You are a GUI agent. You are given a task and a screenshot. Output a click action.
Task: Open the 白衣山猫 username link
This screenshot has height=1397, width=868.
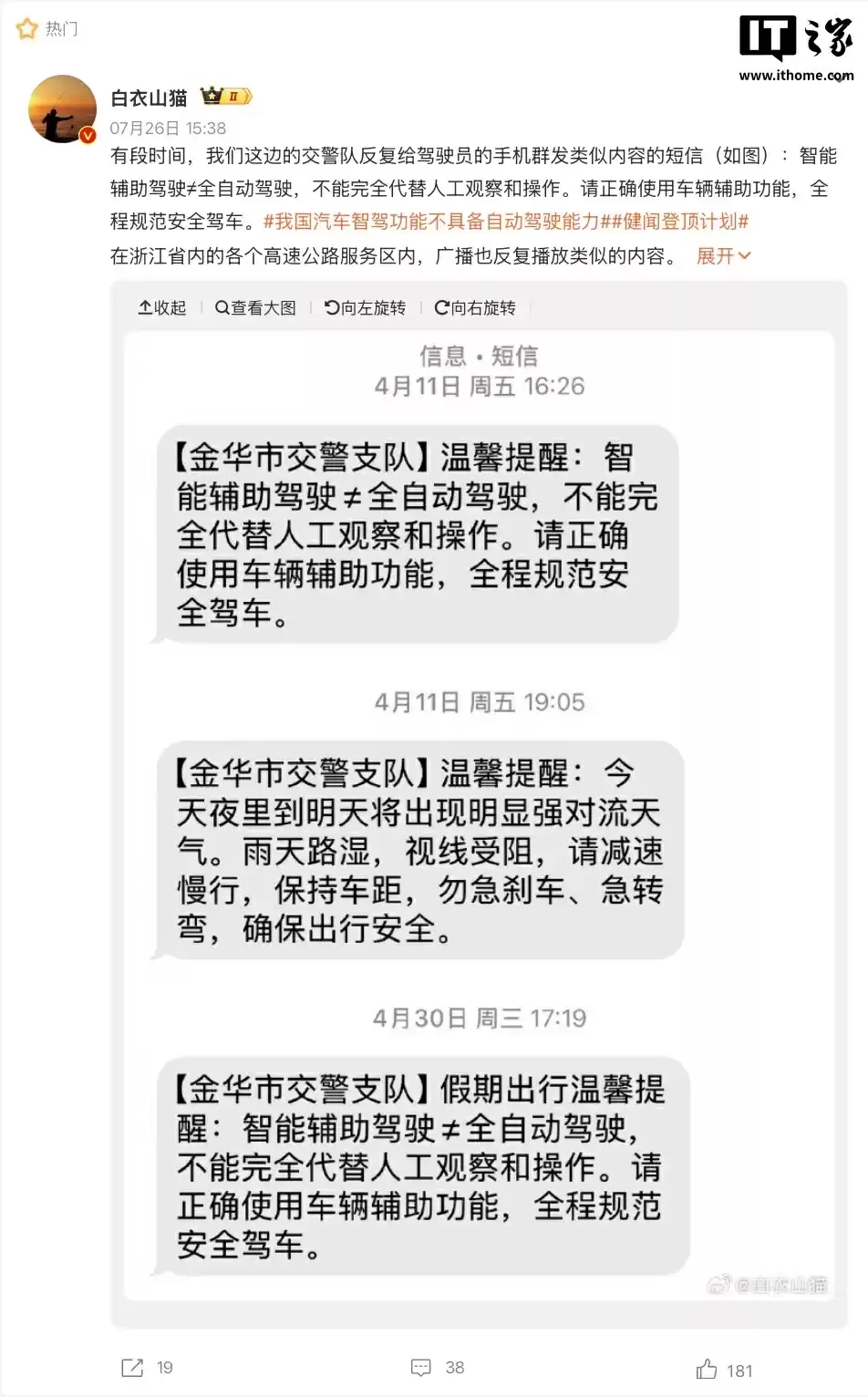tap(149, 98)
